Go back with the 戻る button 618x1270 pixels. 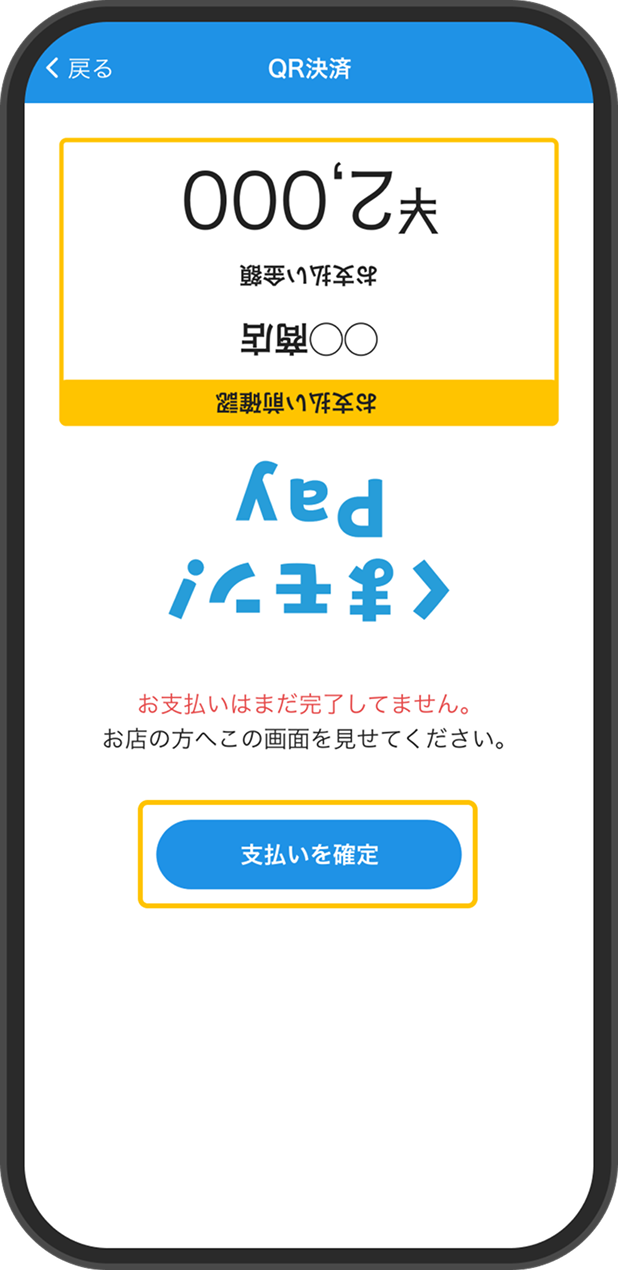(80, 69)
